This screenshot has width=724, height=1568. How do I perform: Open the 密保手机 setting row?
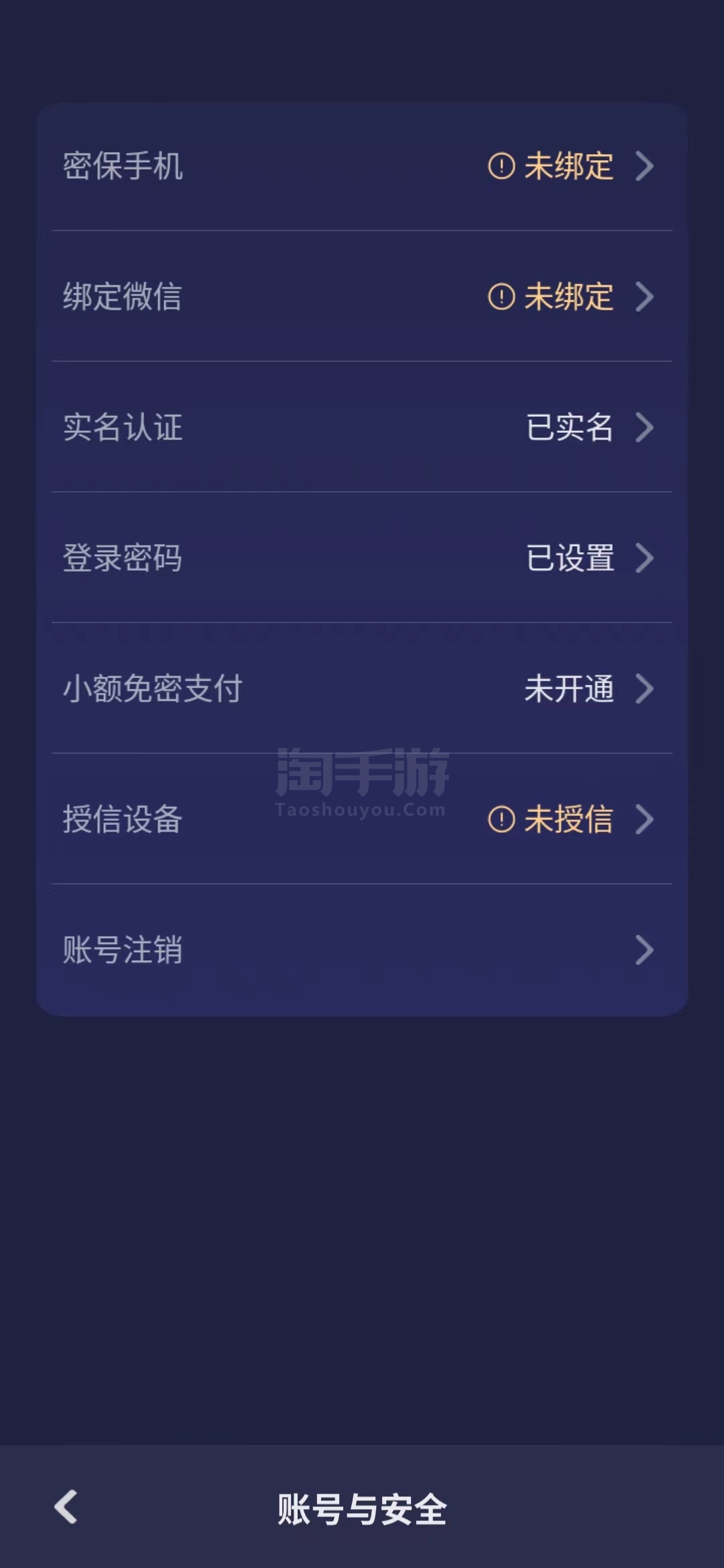(362, 166)
